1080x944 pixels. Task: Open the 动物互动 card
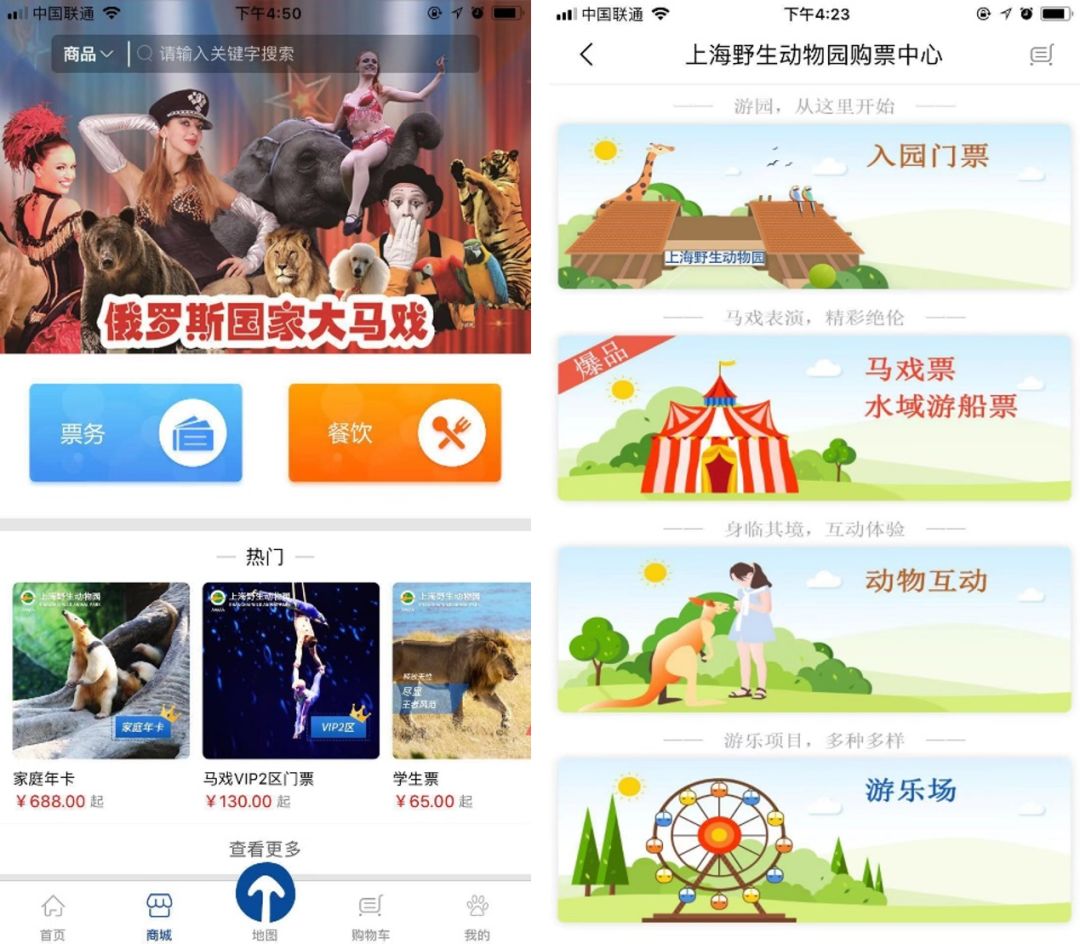[x=814, y=629]
